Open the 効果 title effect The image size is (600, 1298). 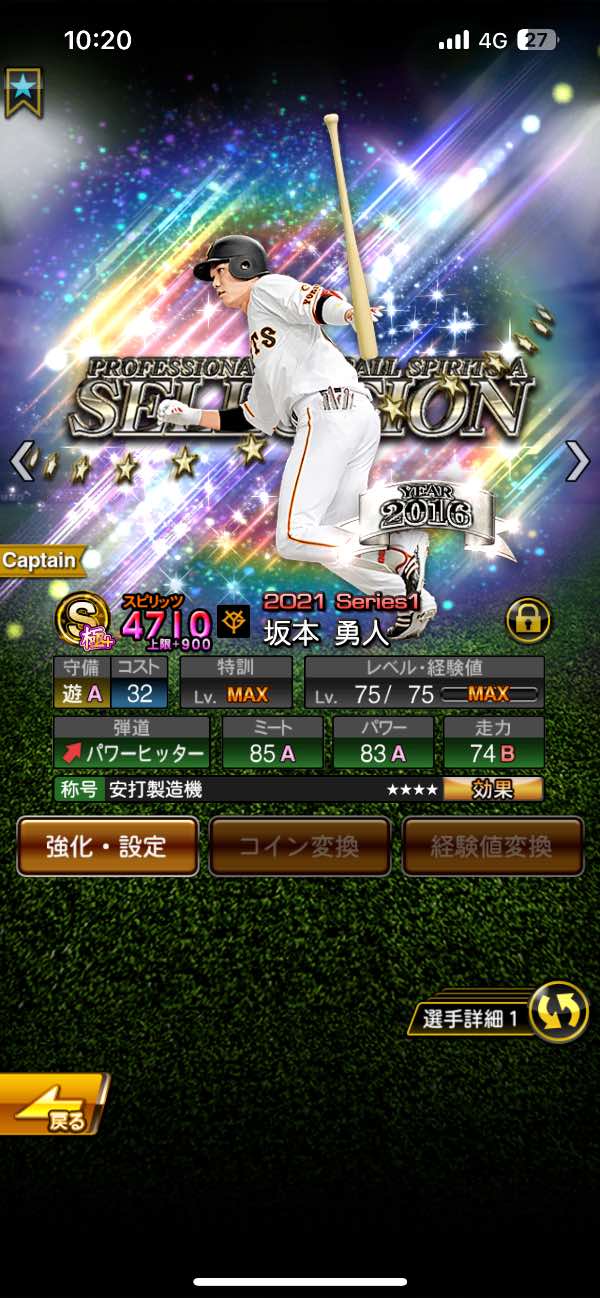coord(493,789)
